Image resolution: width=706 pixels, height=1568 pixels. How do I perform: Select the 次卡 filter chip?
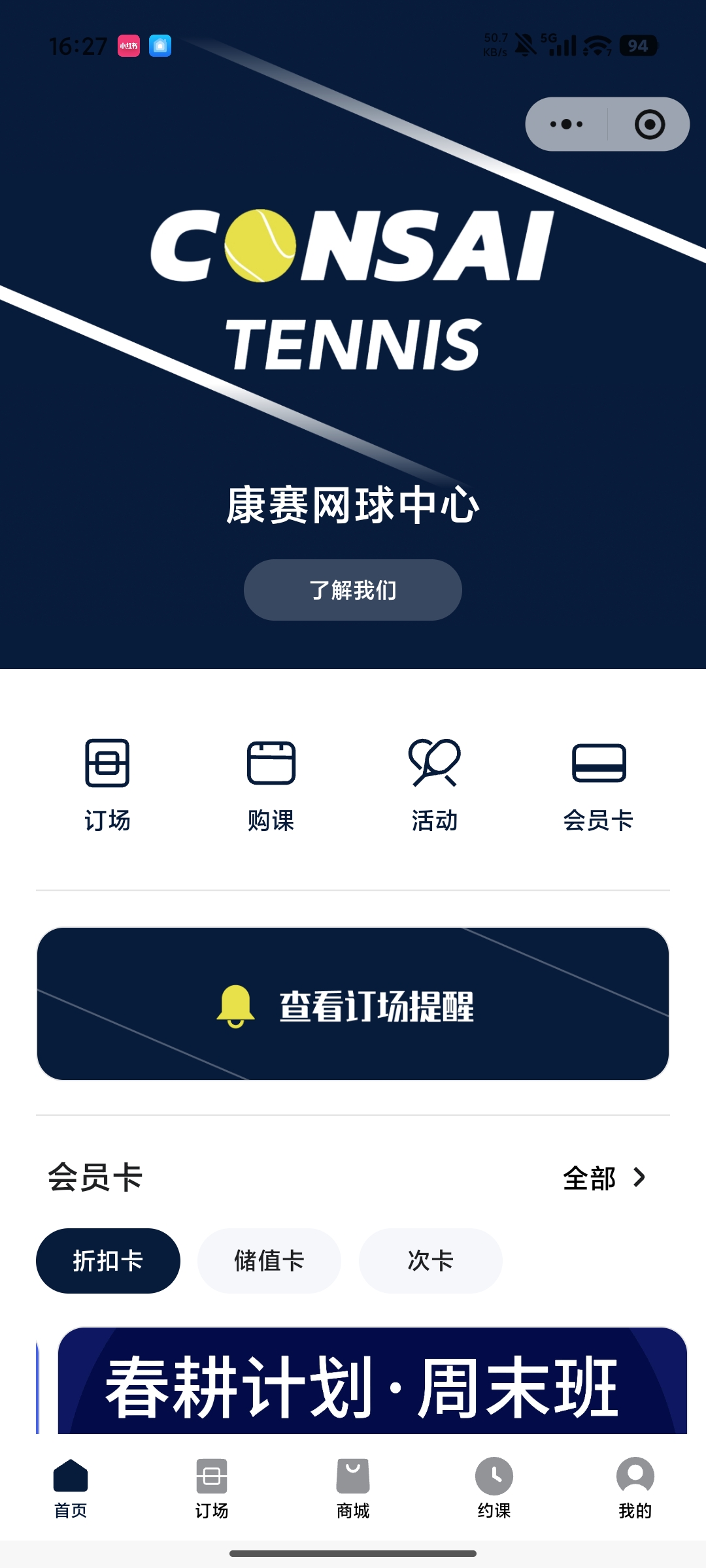click(x=430, y=1261)
